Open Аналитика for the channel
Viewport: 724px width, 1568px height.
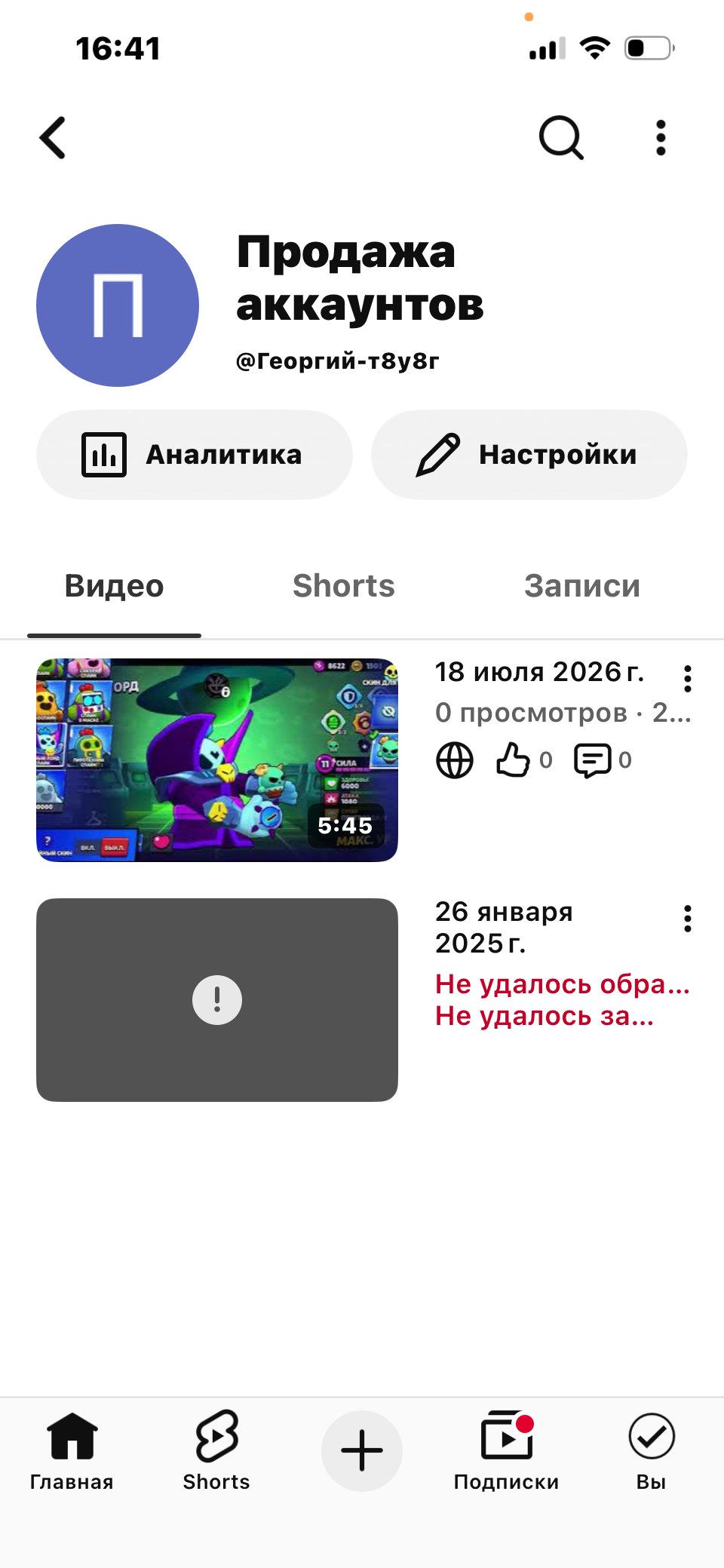[195, 455]
